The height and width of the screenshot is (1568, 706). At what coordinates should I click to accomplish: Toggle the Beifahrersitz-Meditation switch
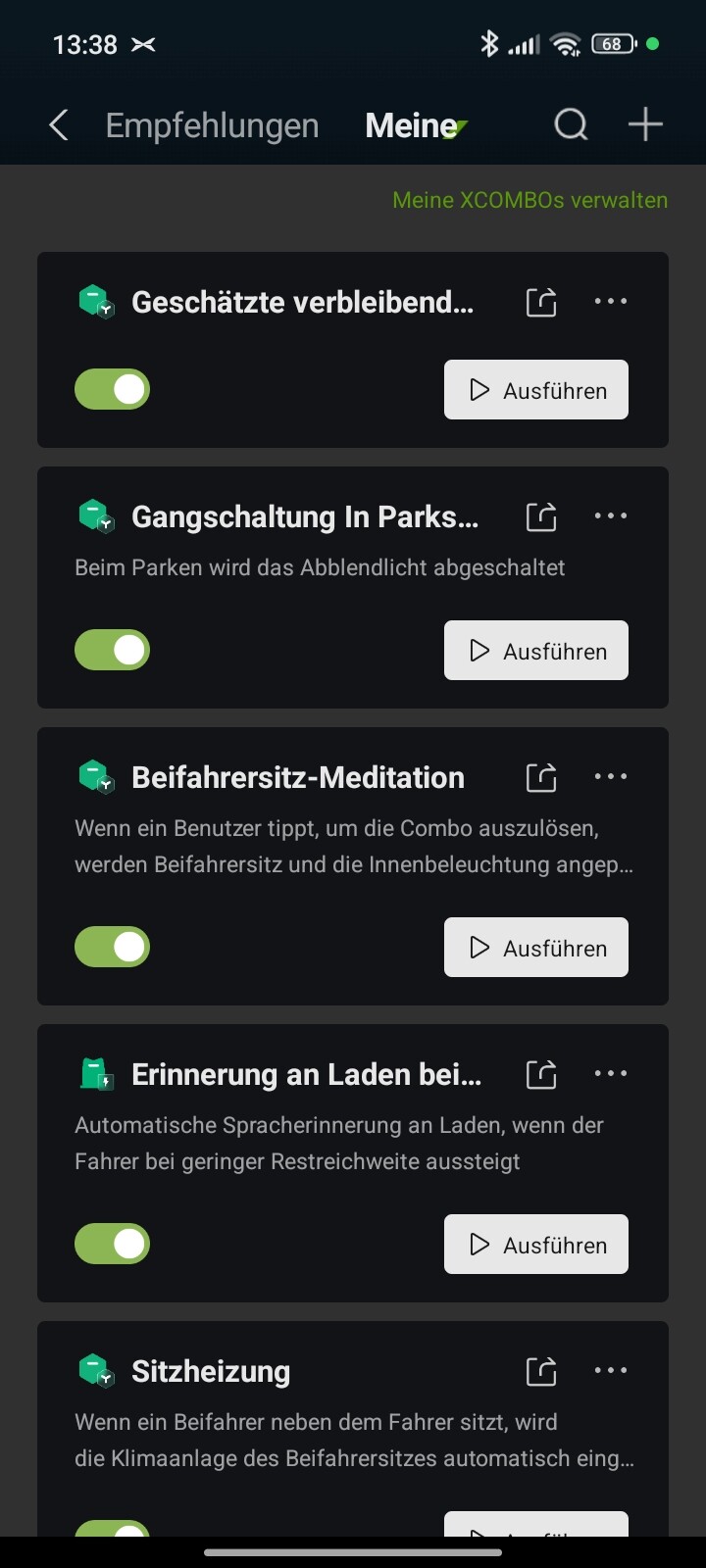click(x=113, y=947)
